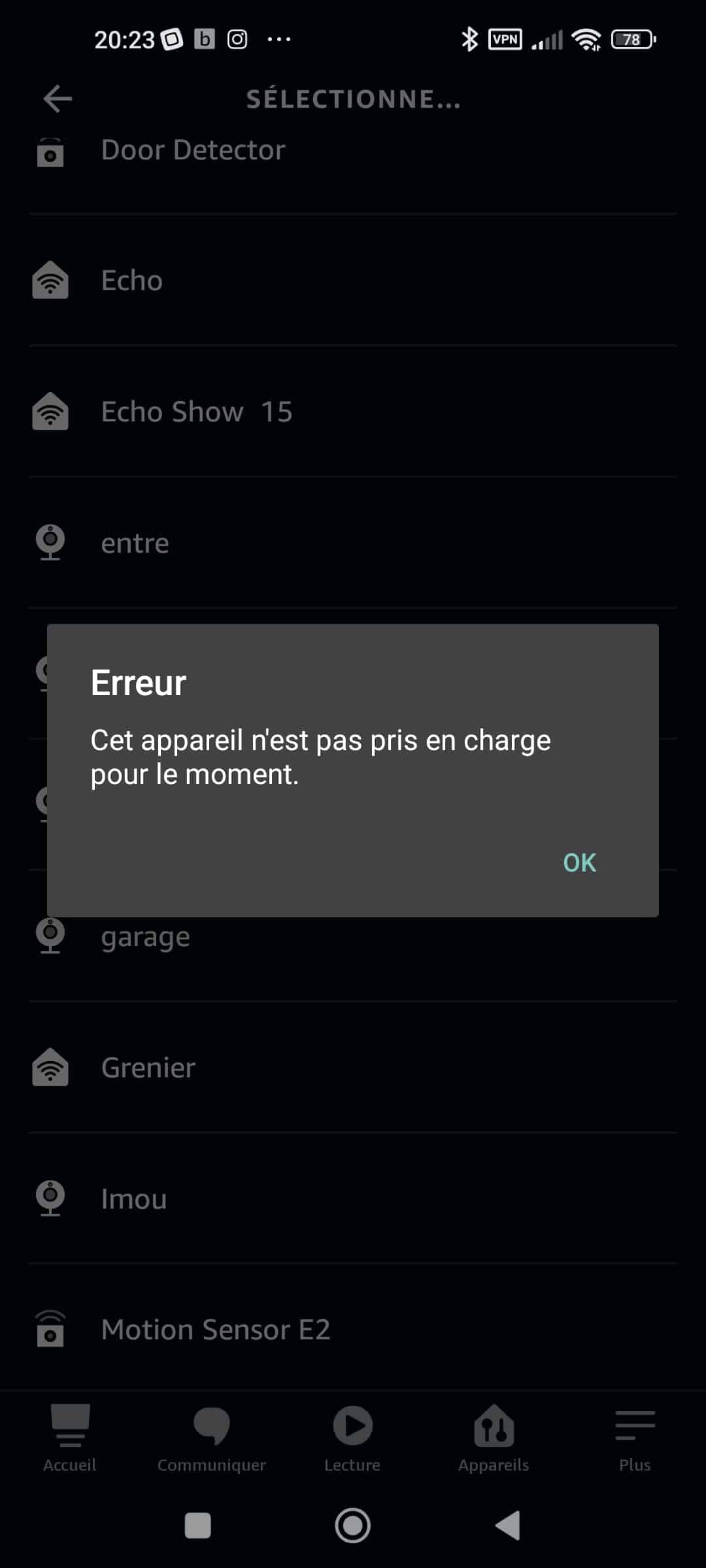Image resolution: width=706 pixels, height=1568 pixels.
Task: Switch to the Accueil tab
Action: click(70, 1439)
